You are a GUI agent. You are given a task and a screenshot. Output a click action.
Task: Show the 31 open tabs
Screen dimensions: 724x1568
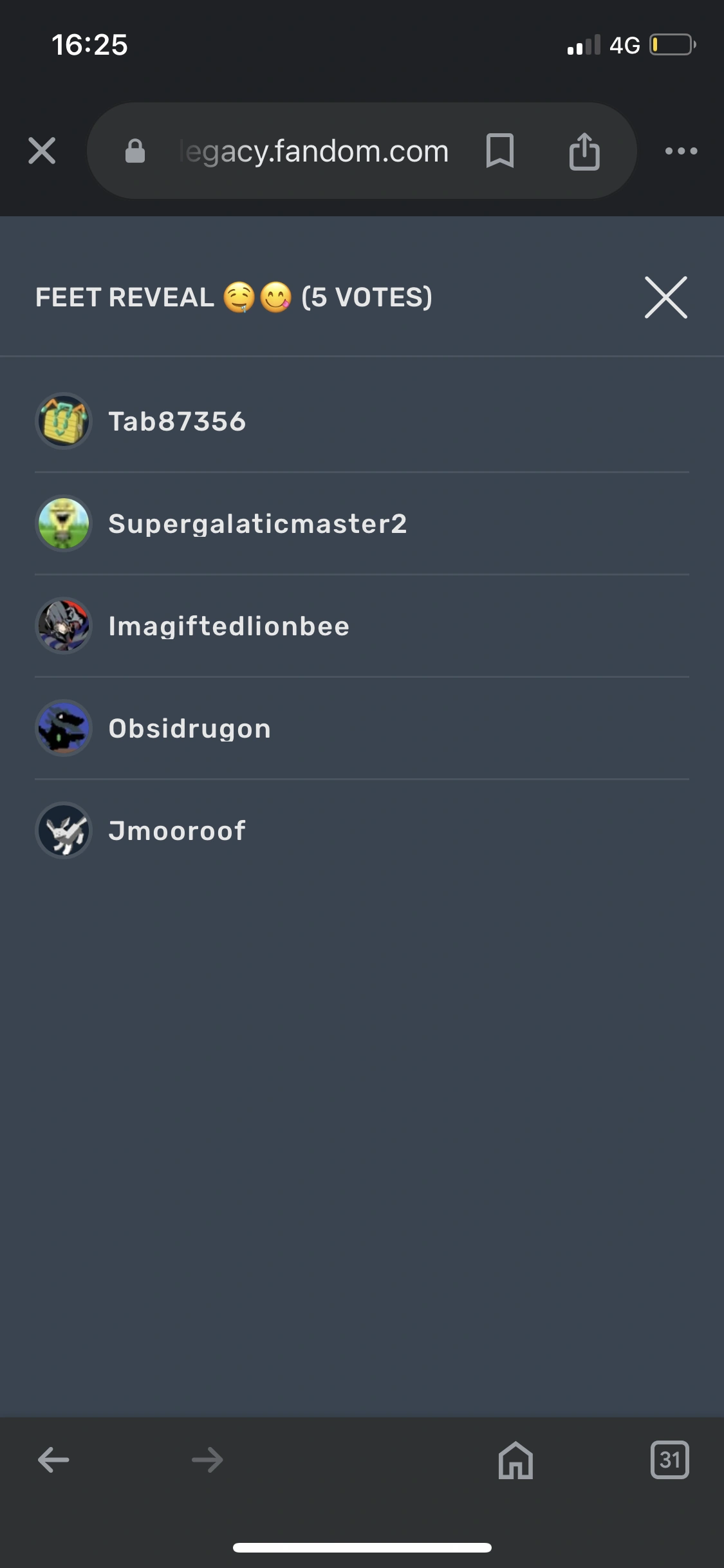click(669, 1460)
